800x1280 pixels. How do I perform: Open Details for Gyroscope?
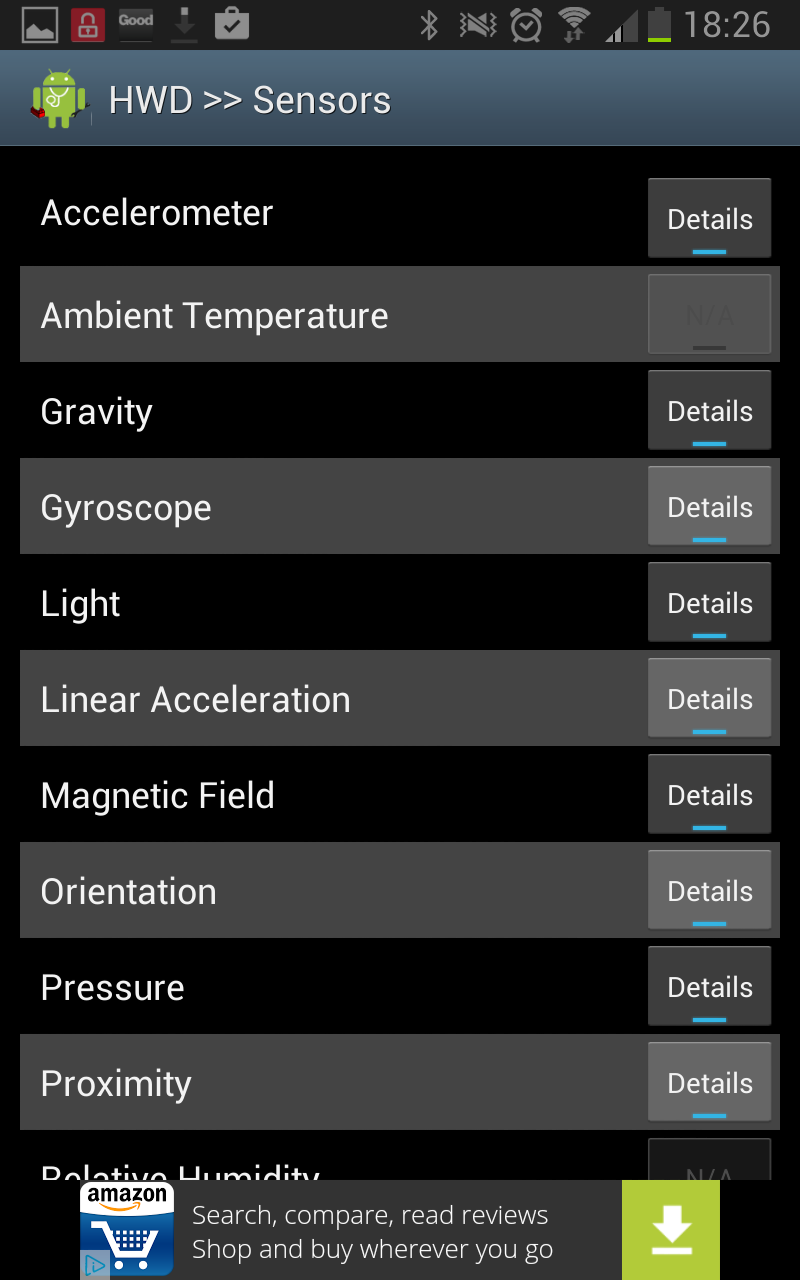point(709,506)
